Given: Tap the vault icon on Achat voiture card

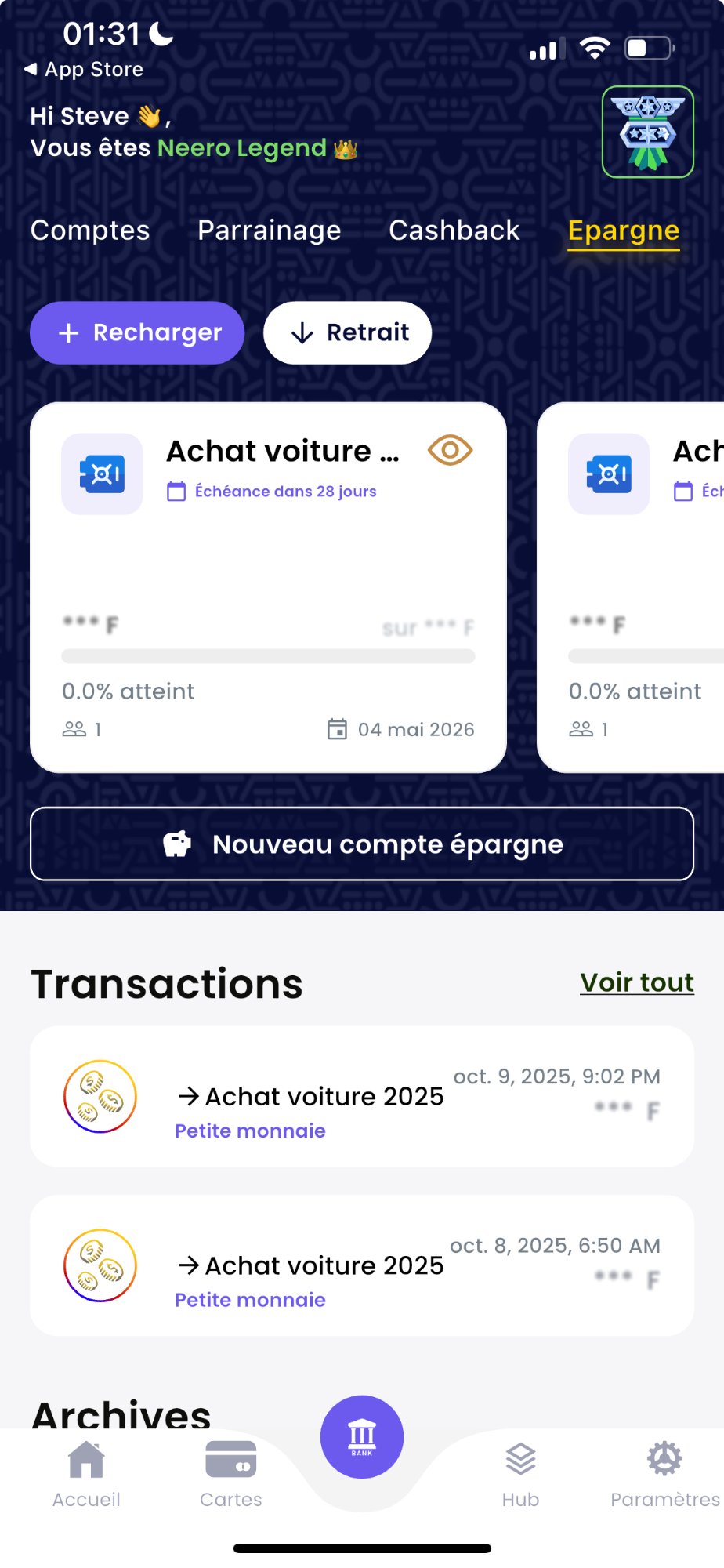Looking at the screenshot, I should [x=102, y=474].
